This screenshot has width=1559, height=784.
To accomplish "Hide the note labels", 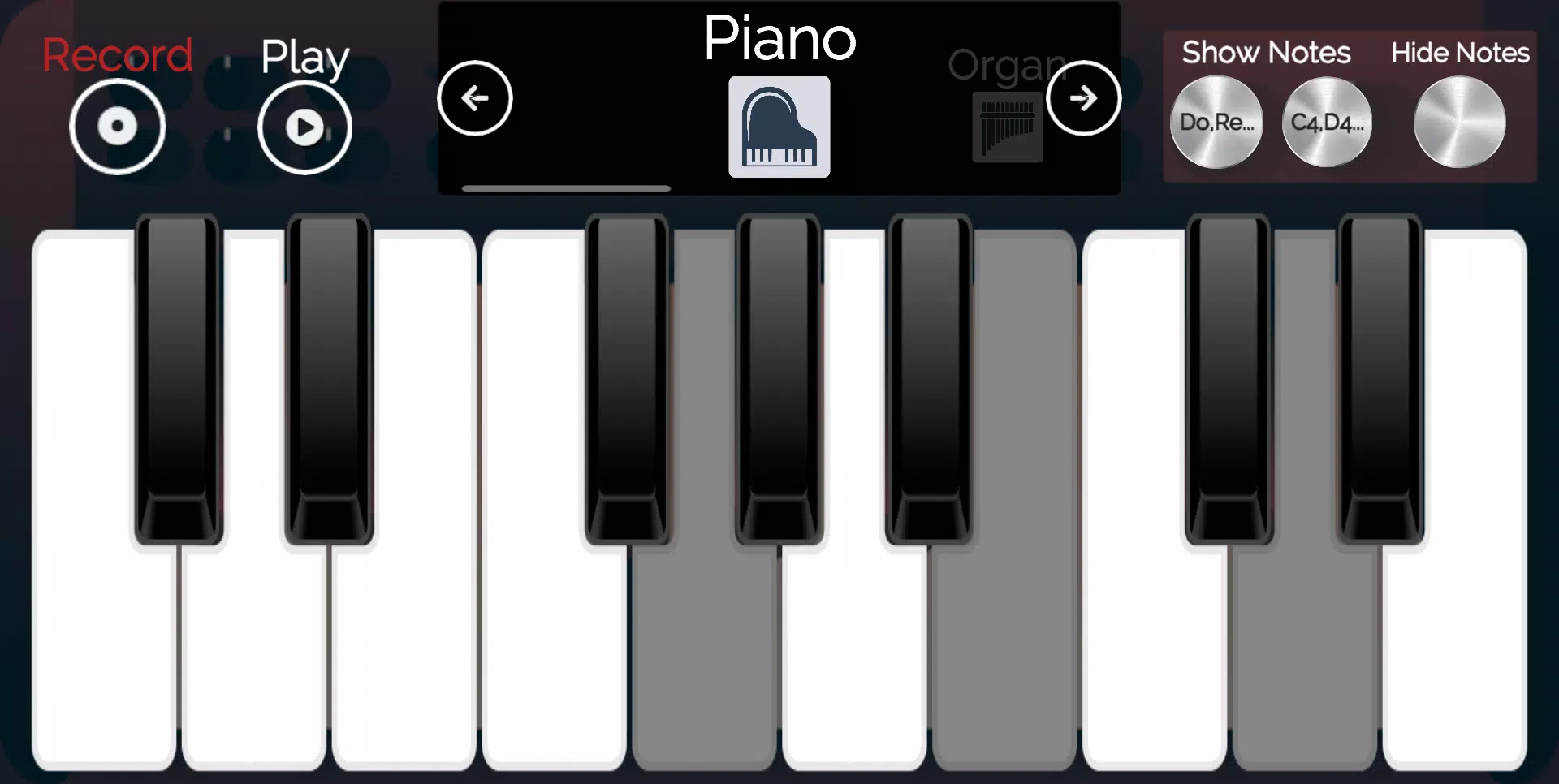I will pyautogui.click(x=1459, y=123).
